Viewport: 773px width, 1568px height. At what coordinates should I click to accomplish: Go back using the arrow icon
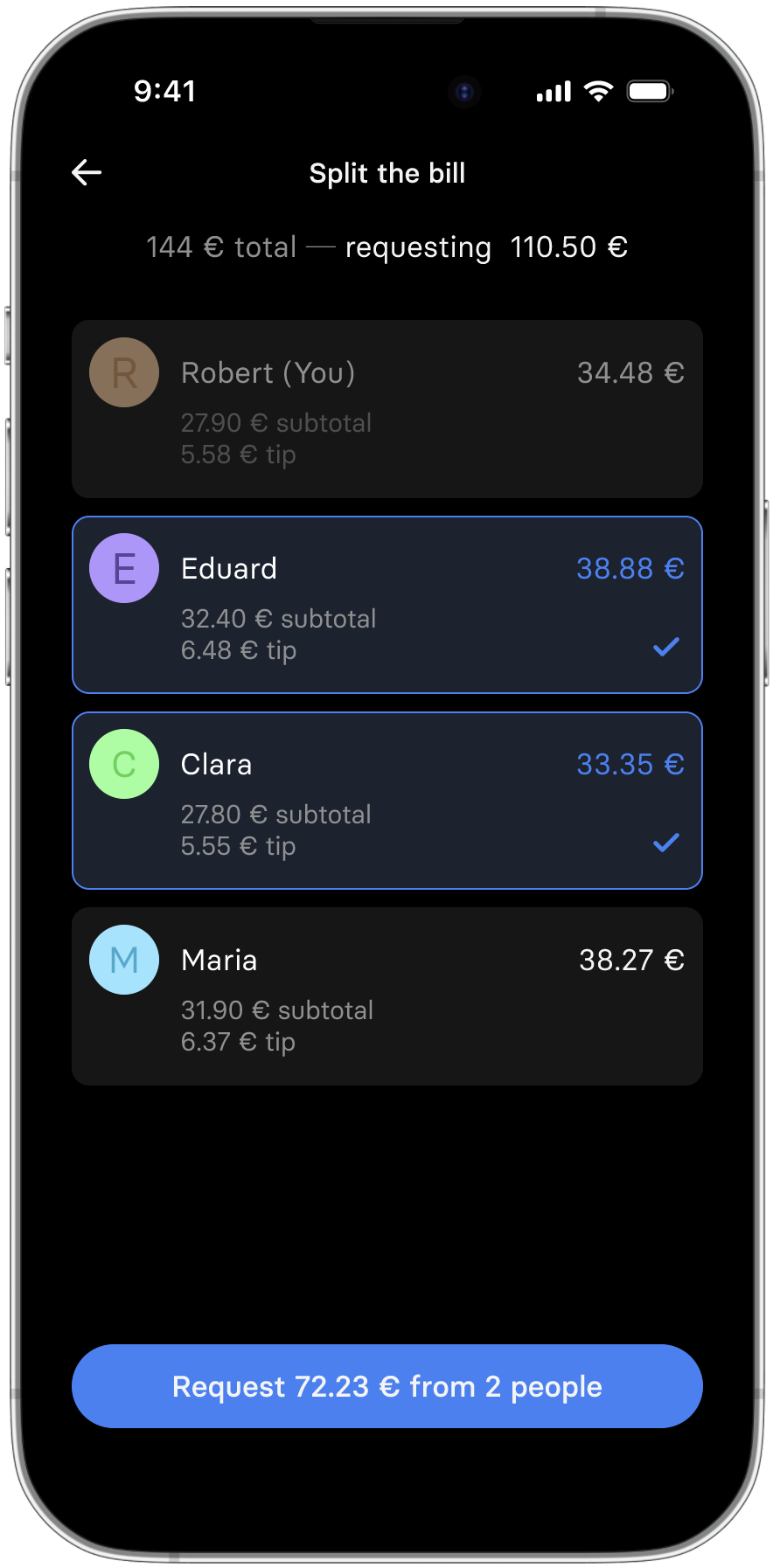[x=87, y=173]
